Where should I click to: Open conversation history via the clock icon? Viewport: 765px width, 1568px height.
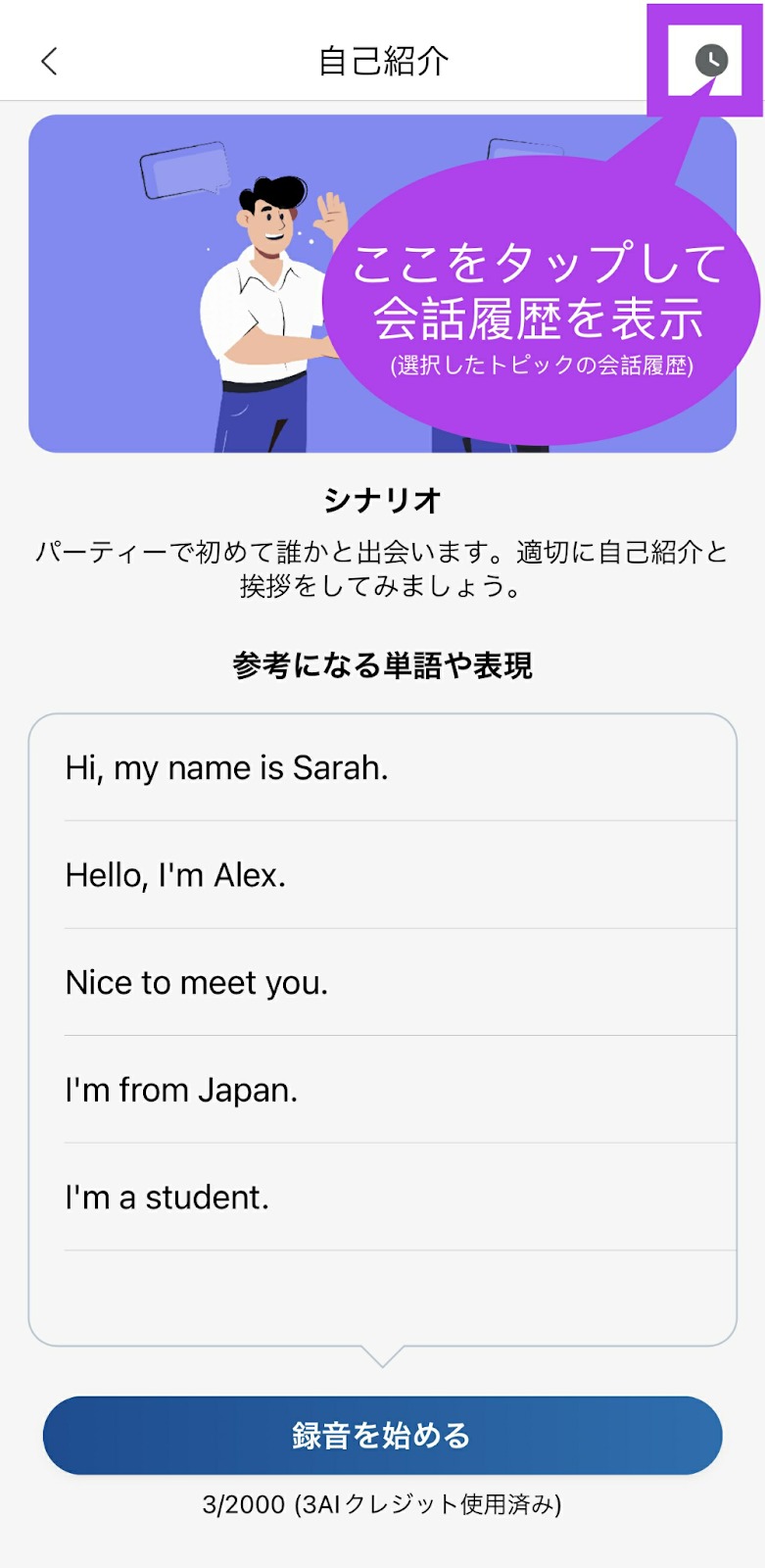711,61
